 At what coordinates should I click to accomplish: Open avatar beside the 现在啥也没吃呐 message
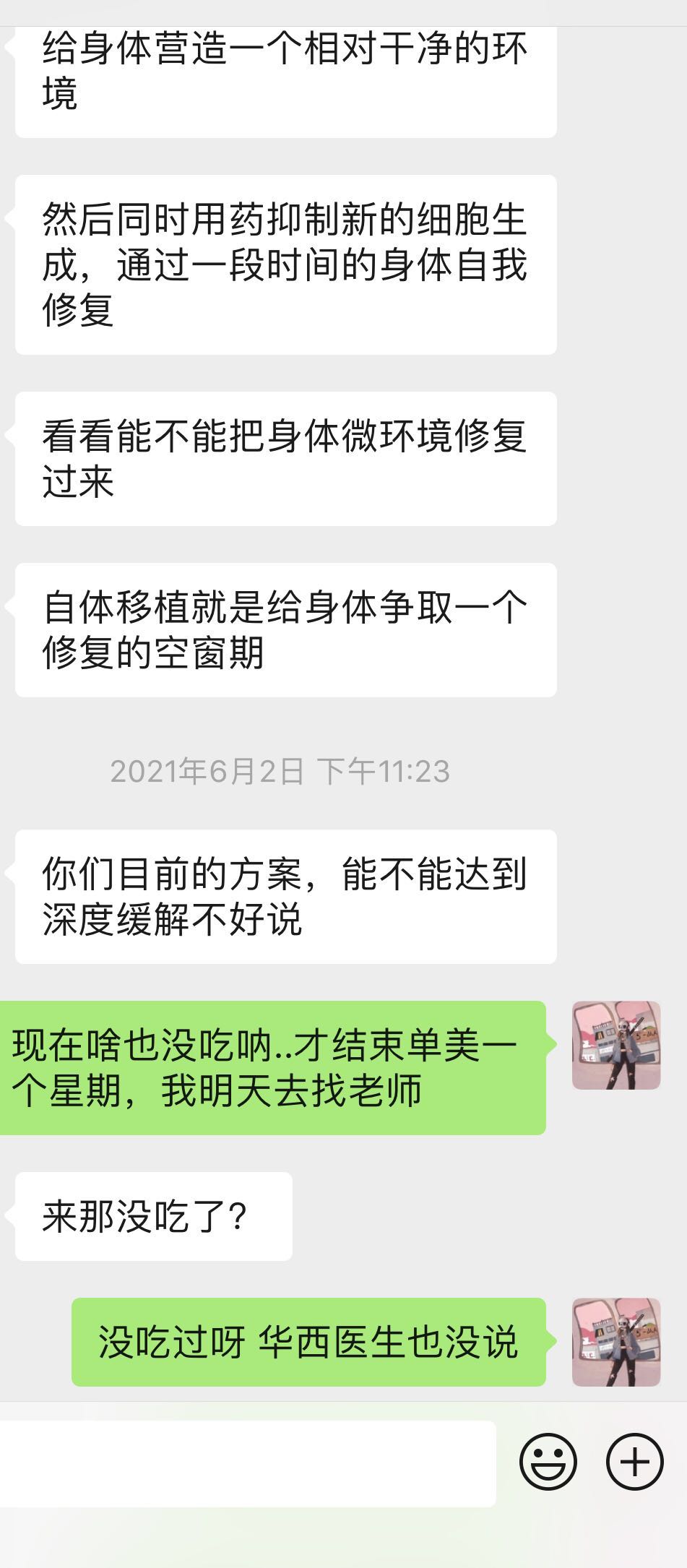(x=615, y=1045)
